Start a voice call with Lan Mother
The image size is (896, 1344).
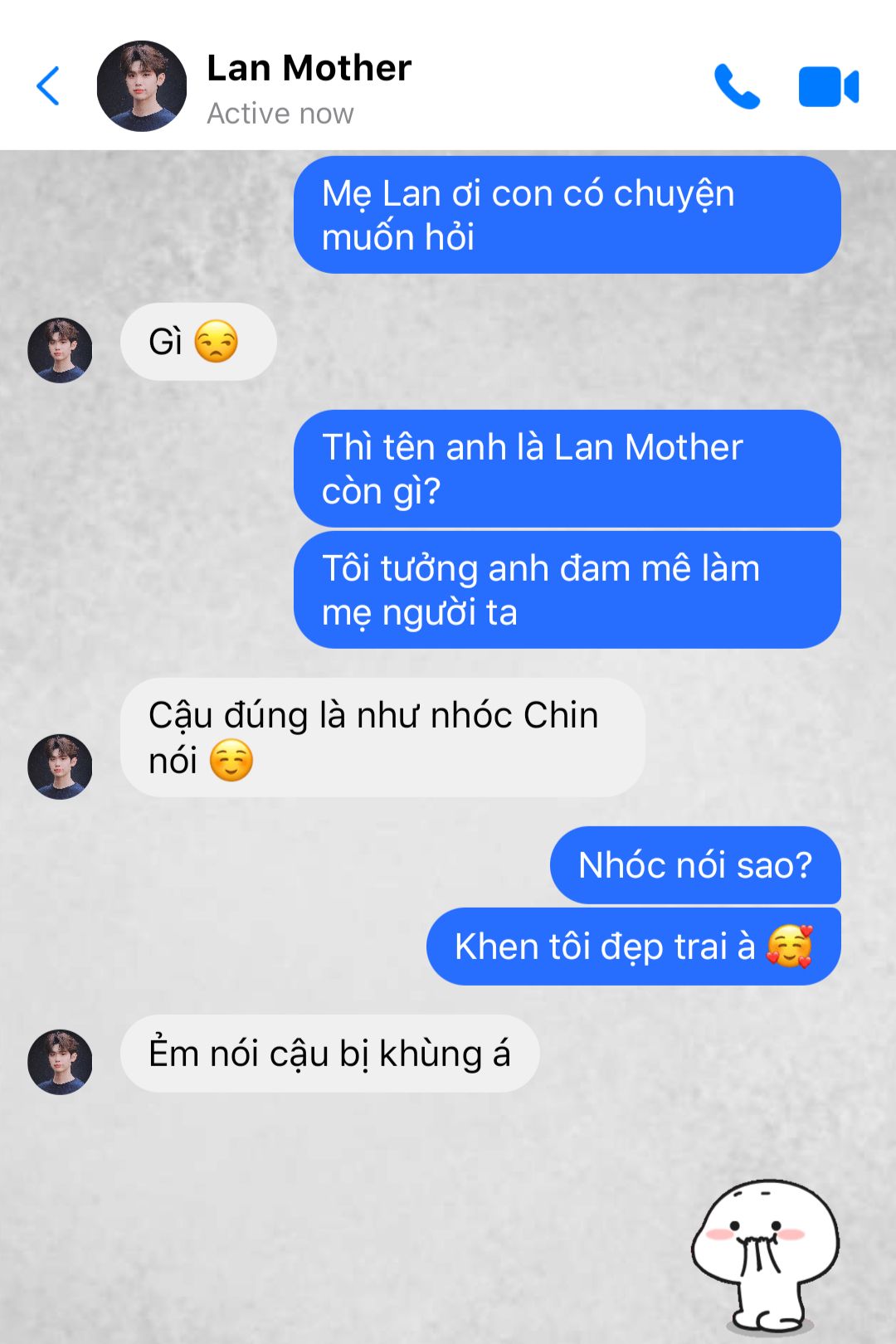(x=737, y=86)
